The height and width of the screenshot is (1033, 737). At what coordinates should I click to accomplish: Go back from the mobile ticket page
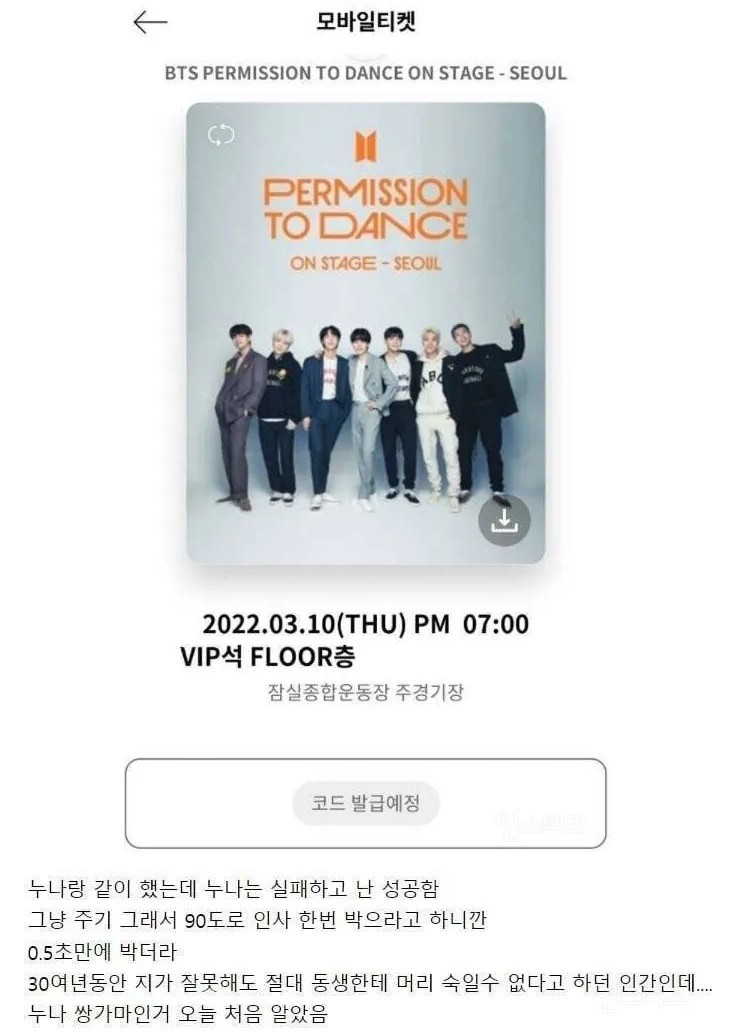pyautogui.click(x=150, y=23)
